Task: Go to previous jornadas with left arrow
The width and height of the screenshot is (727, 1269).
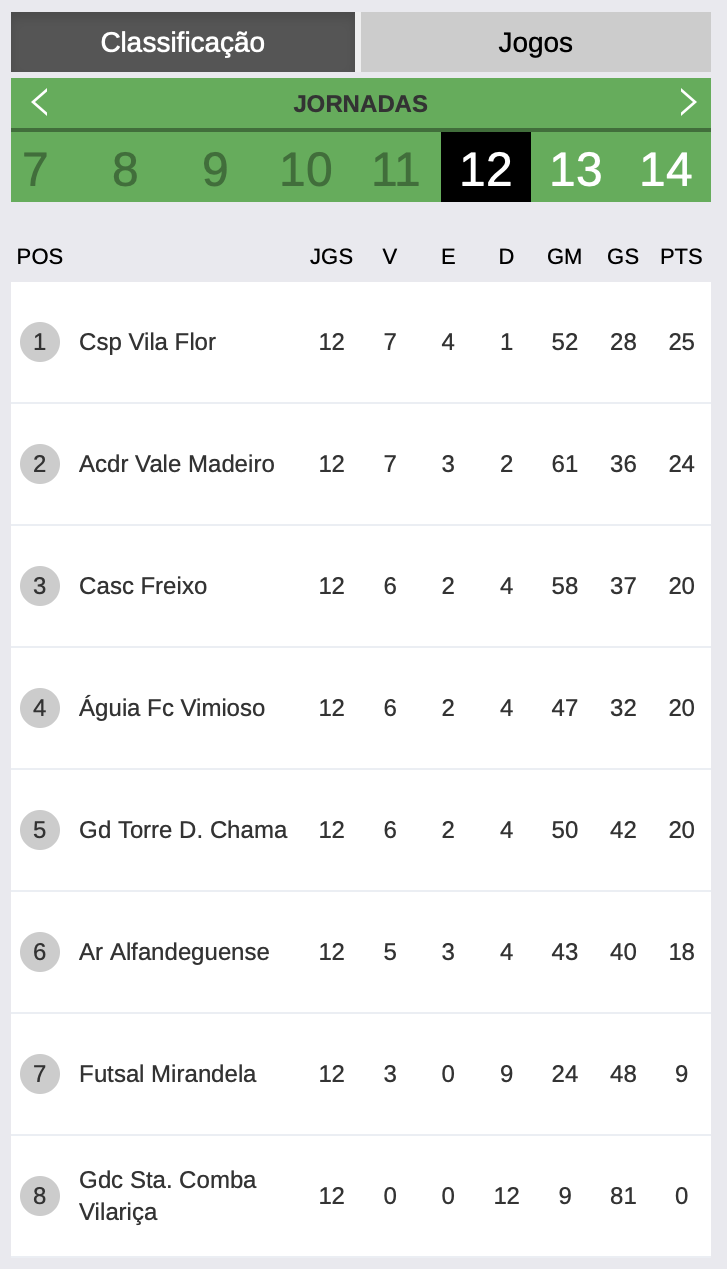Action: (x=39, y=103)
